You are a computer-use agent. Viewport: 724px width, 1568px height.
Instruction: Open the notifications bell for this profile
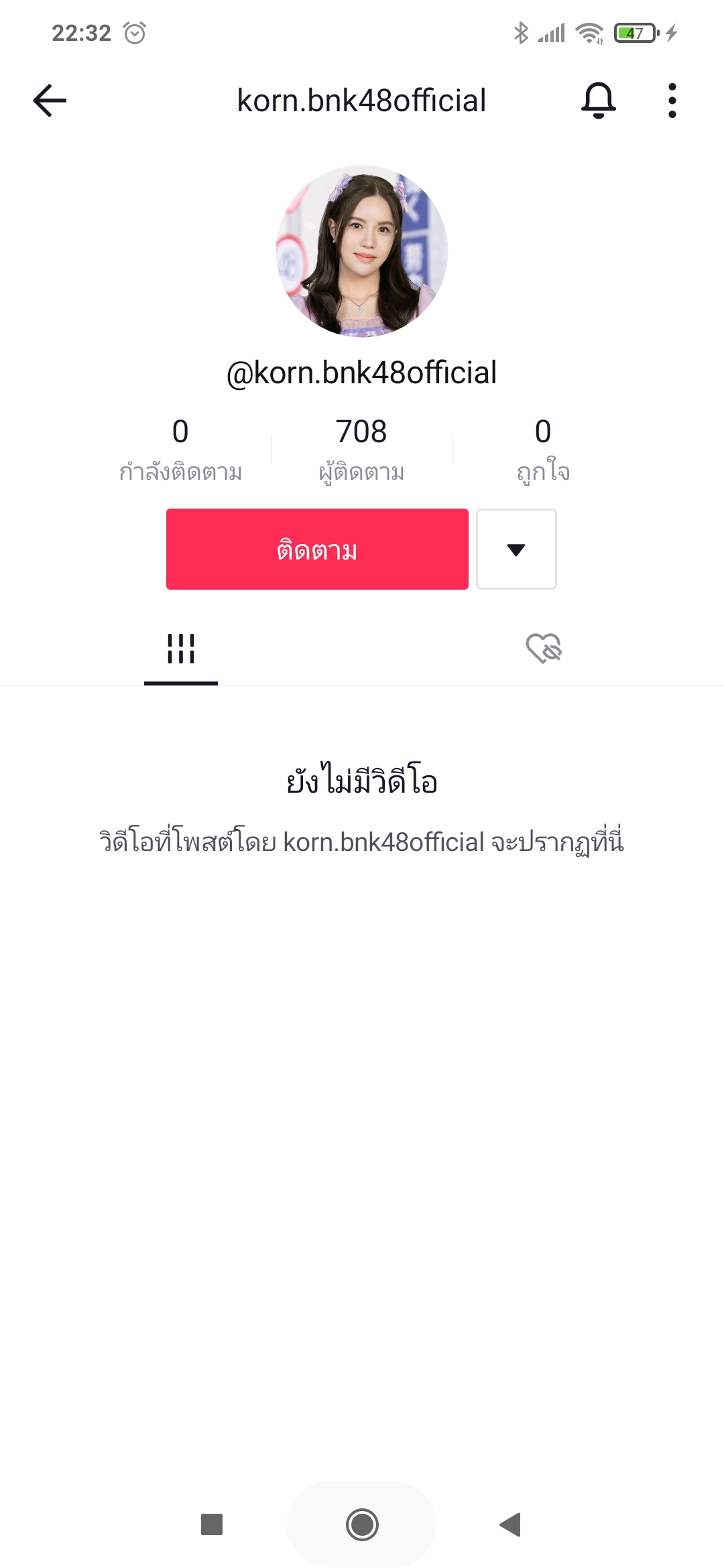(598, 101)
